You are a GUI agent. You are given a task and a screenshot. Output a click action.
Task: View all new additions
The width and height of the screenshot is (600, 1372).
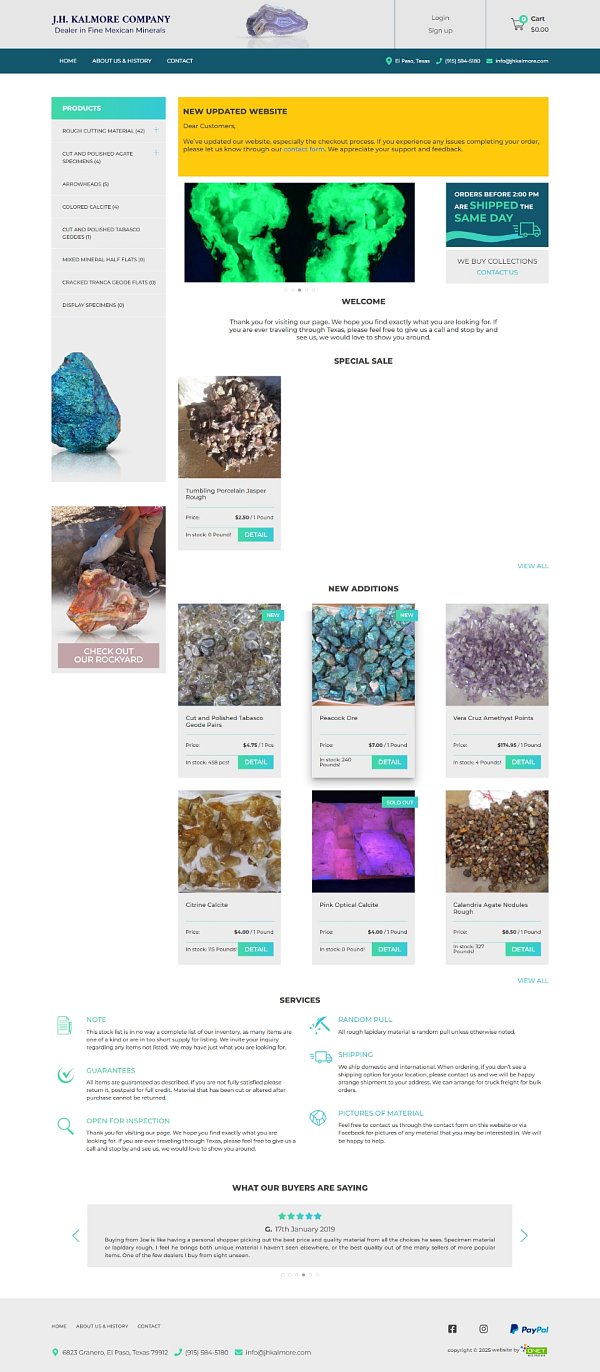coord(532,980)
